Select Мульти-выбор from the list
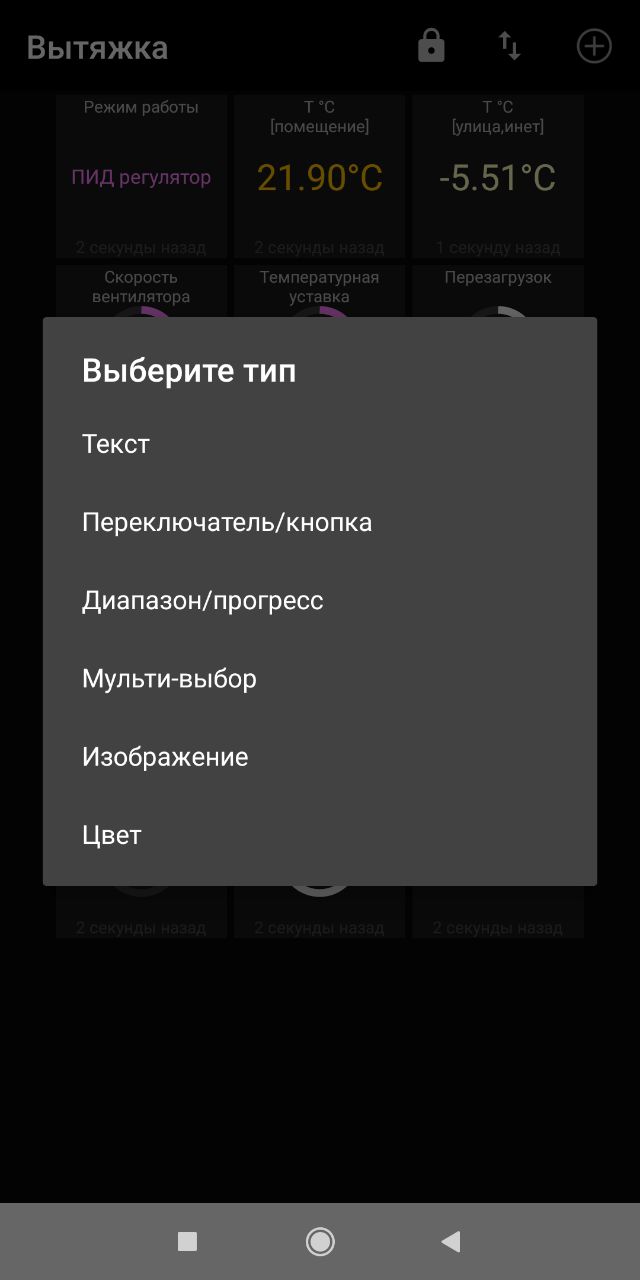The width and height of the screenshot is (640, 1280). click(x=170, y=679)
